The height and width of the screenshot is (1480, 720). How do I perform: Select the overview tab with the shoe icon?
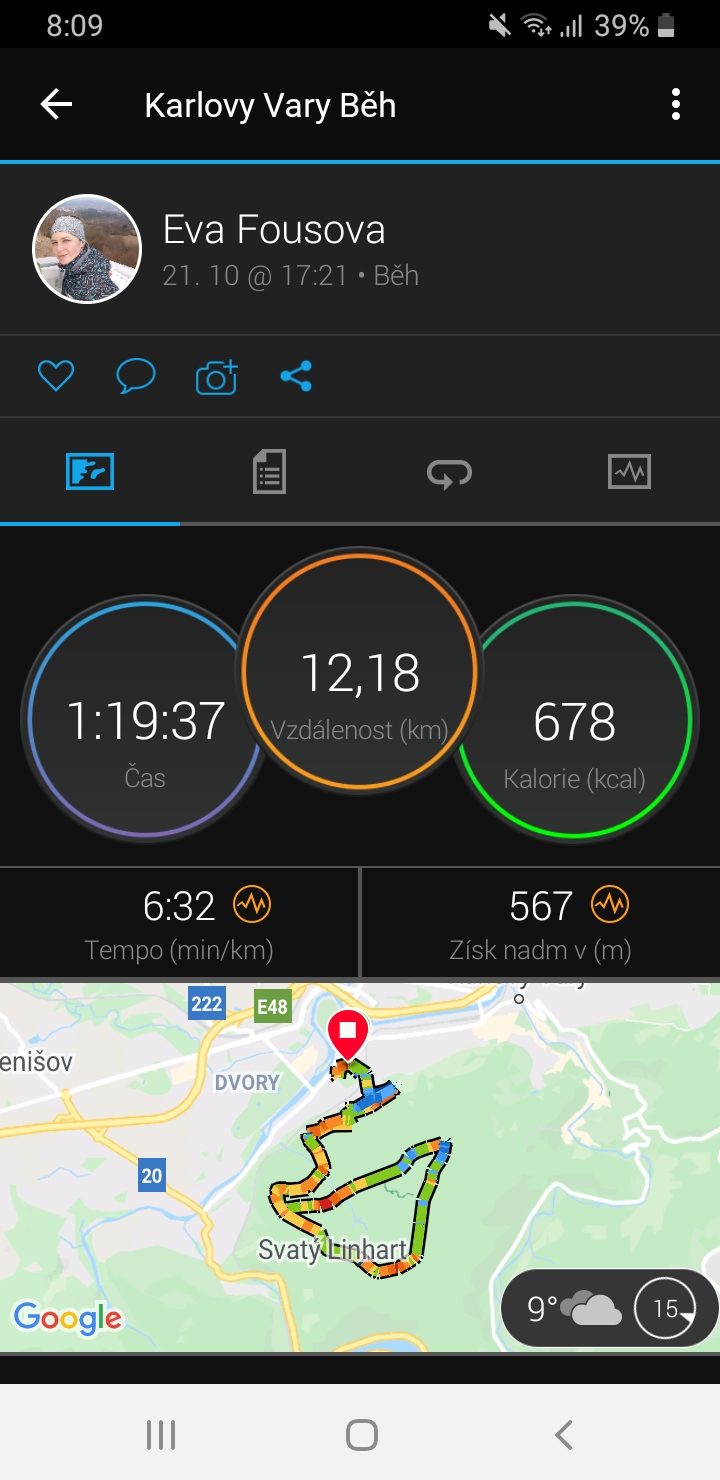pyautogui.click(x=90, y=471)
